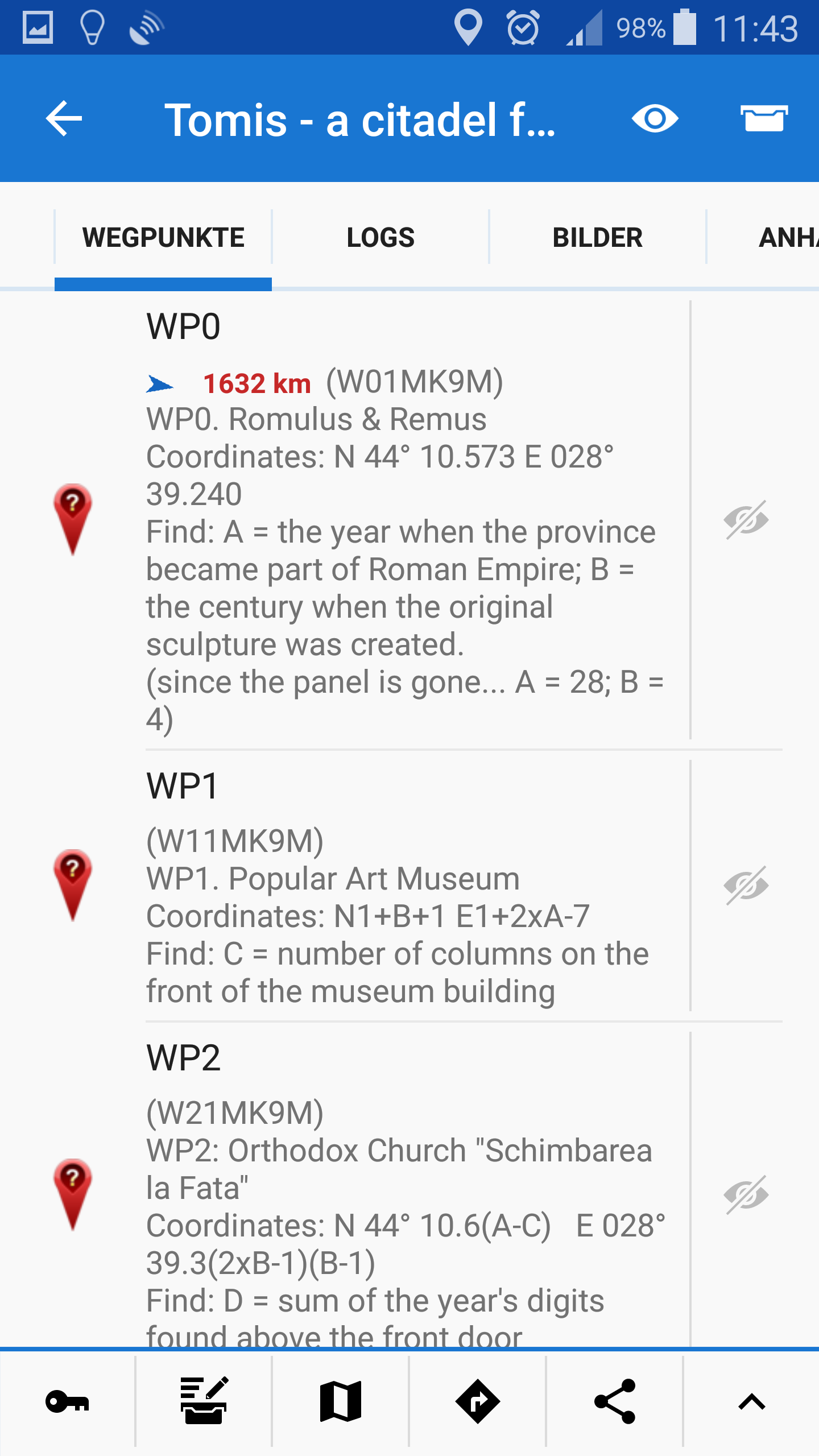819x1456 pixels.
Task: Select the WEGPUNKTE tab
Action: point(163,237)
